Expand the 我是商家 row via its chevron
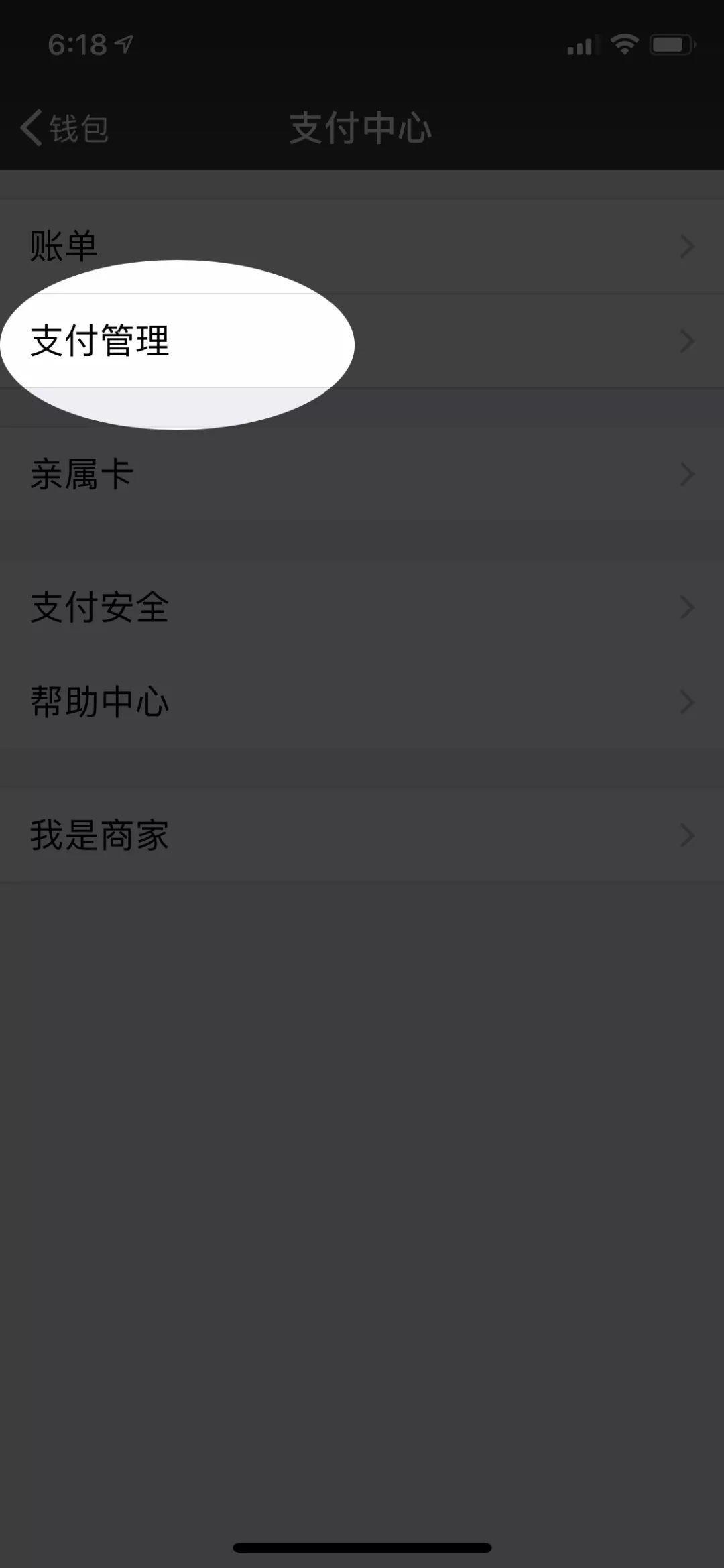The image size is (724, 1568). (x=688, y=835)
